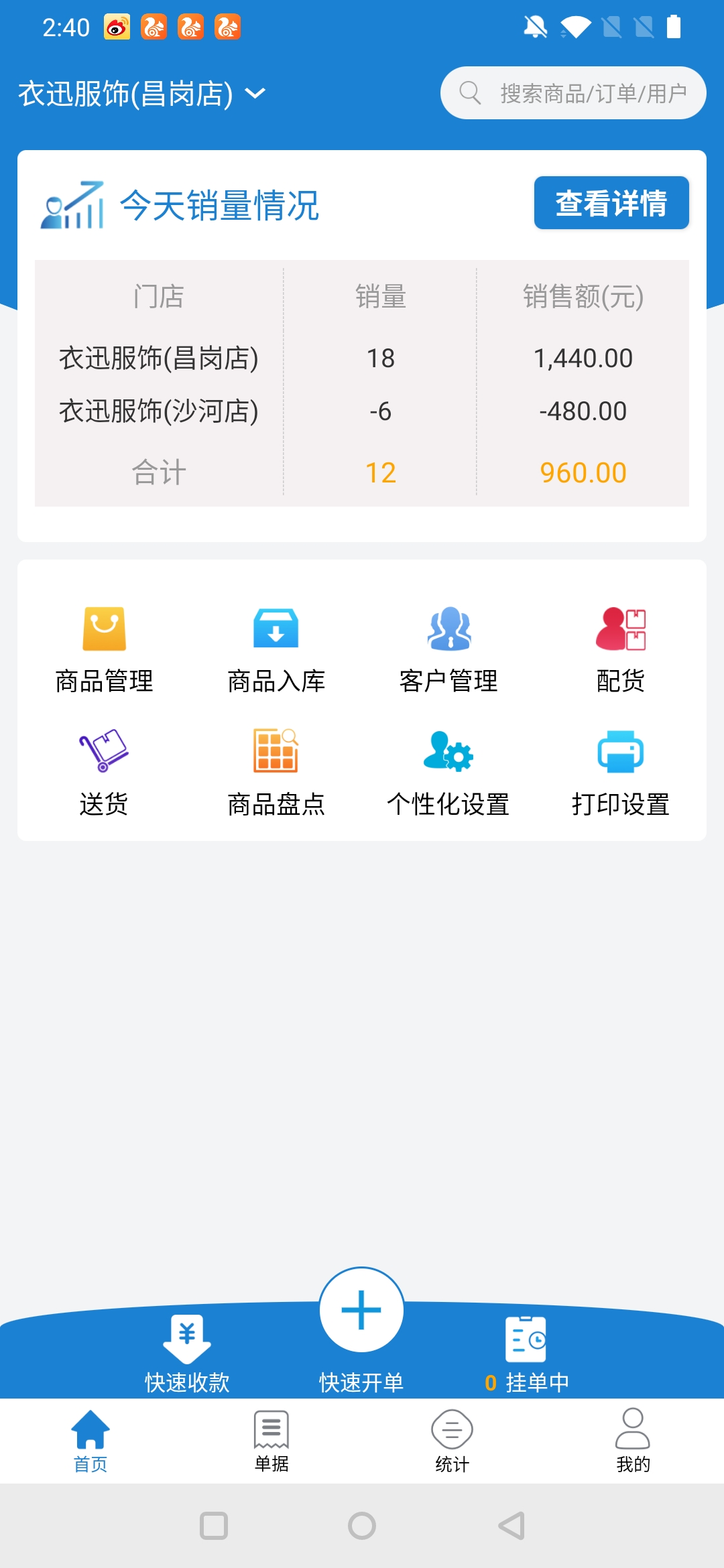Screen dimensions: 724x1568
Task: Switch to the 统计 tab
Action: 452,1441
